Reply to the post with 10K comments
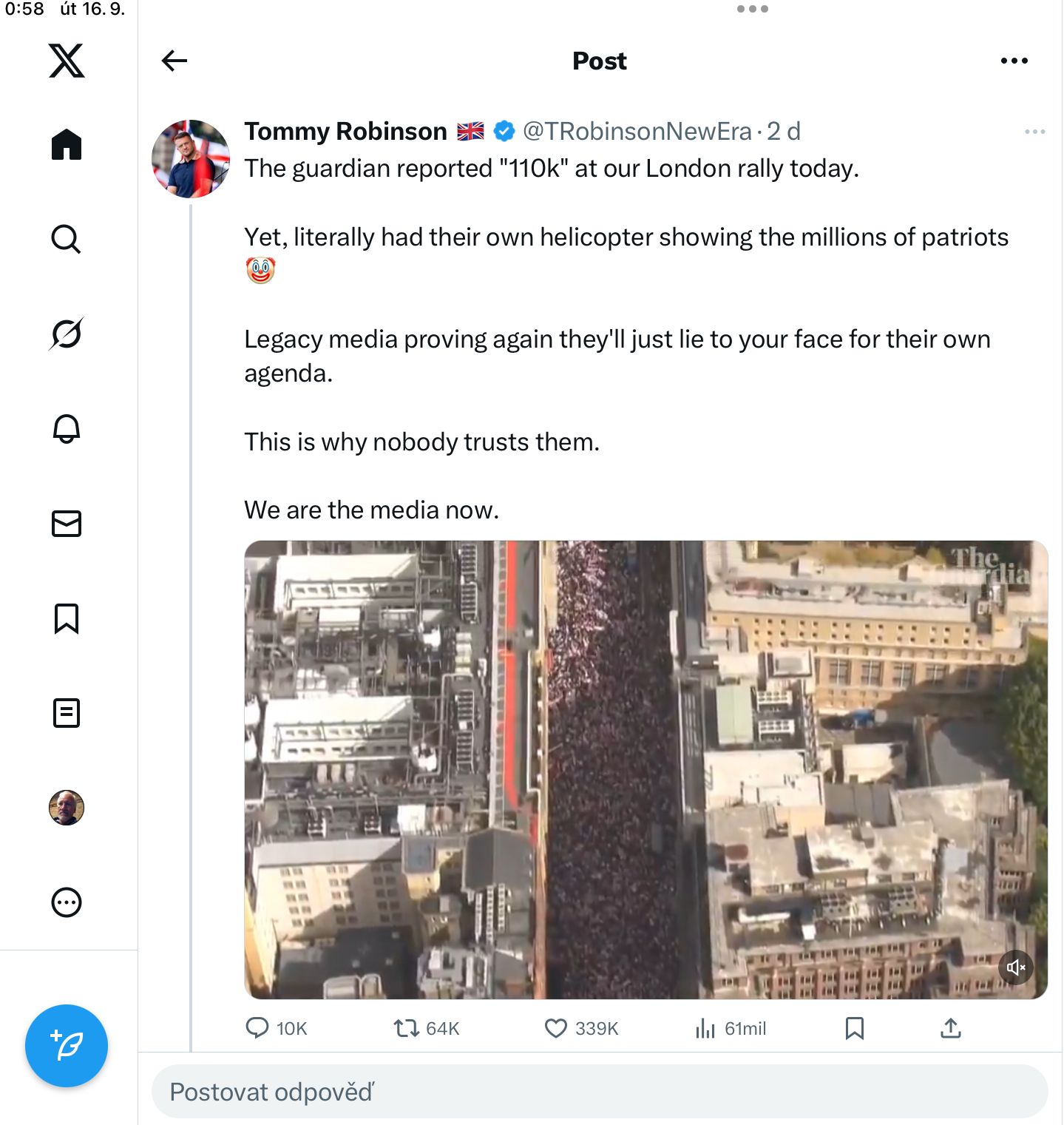 coord(257,1028)
